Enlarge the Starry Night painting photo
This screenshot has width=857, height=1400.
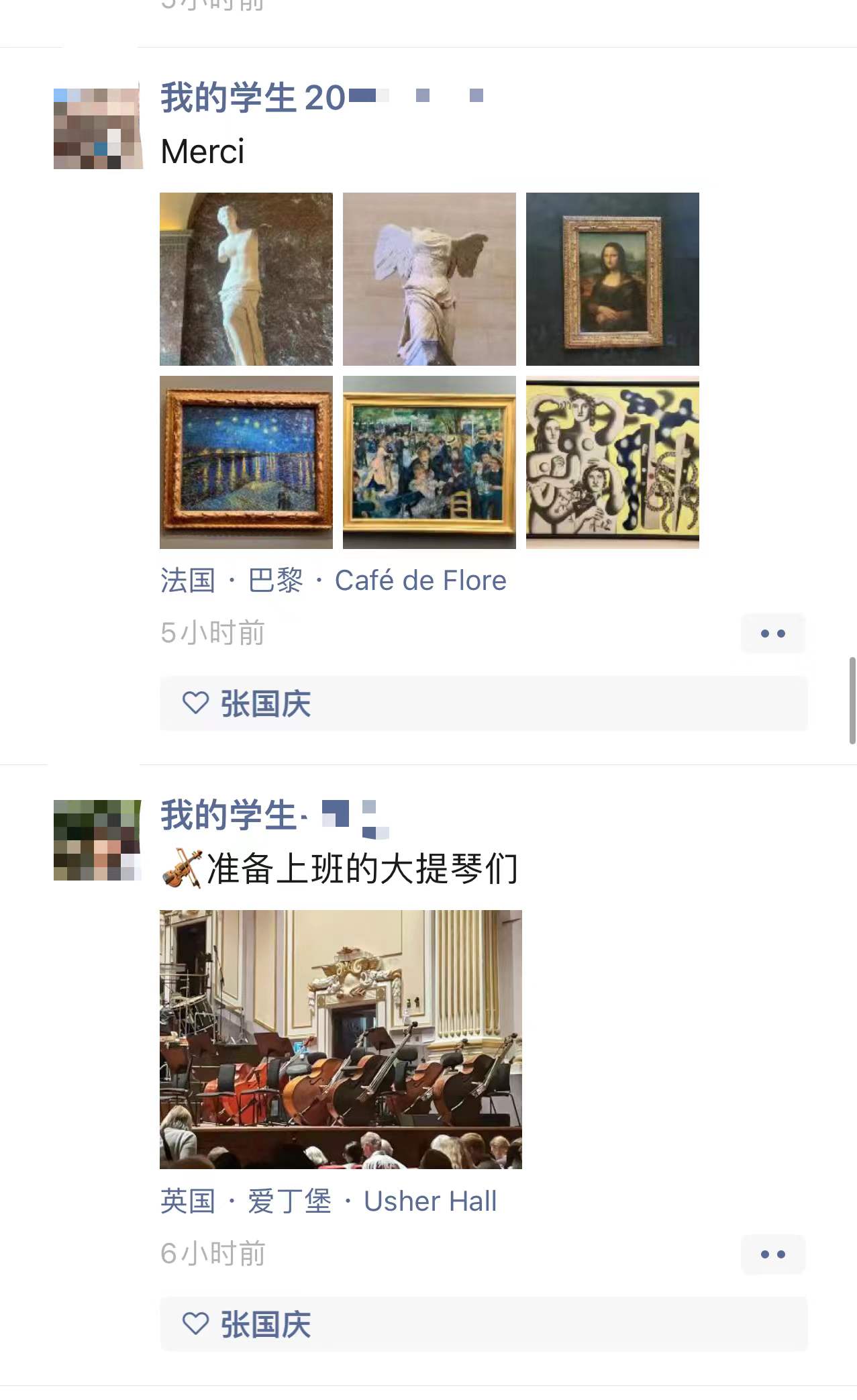(x=246, y=462)
